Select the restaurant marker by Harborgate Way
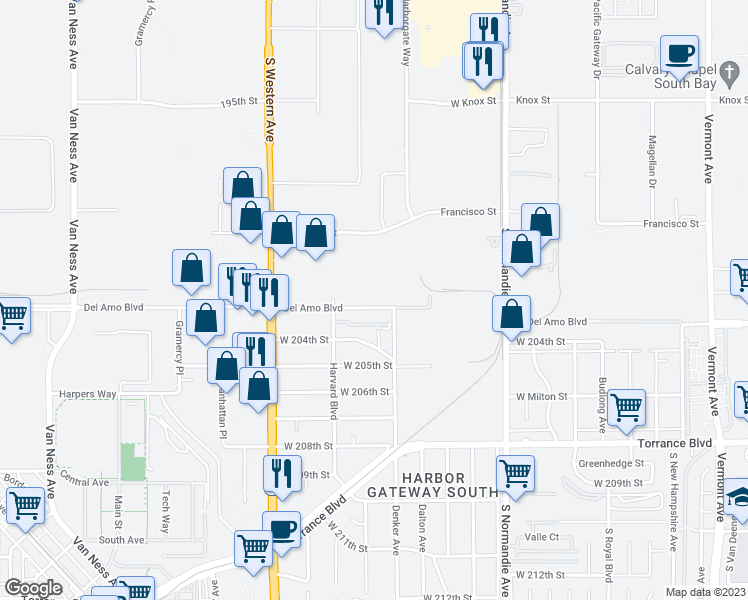 coord(382,13)
